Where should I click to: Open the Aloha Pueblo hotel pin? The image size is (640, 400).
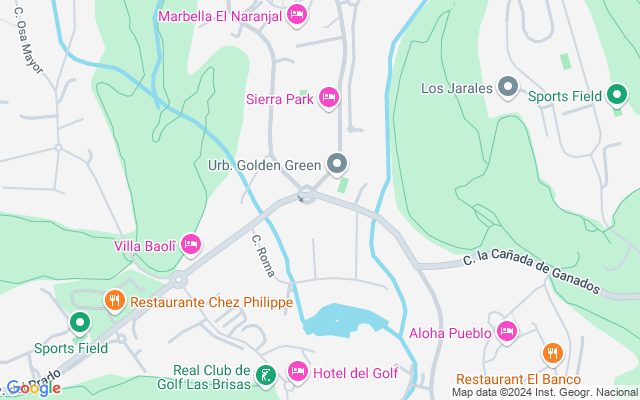pyautogui.click(x=507, y=332)
